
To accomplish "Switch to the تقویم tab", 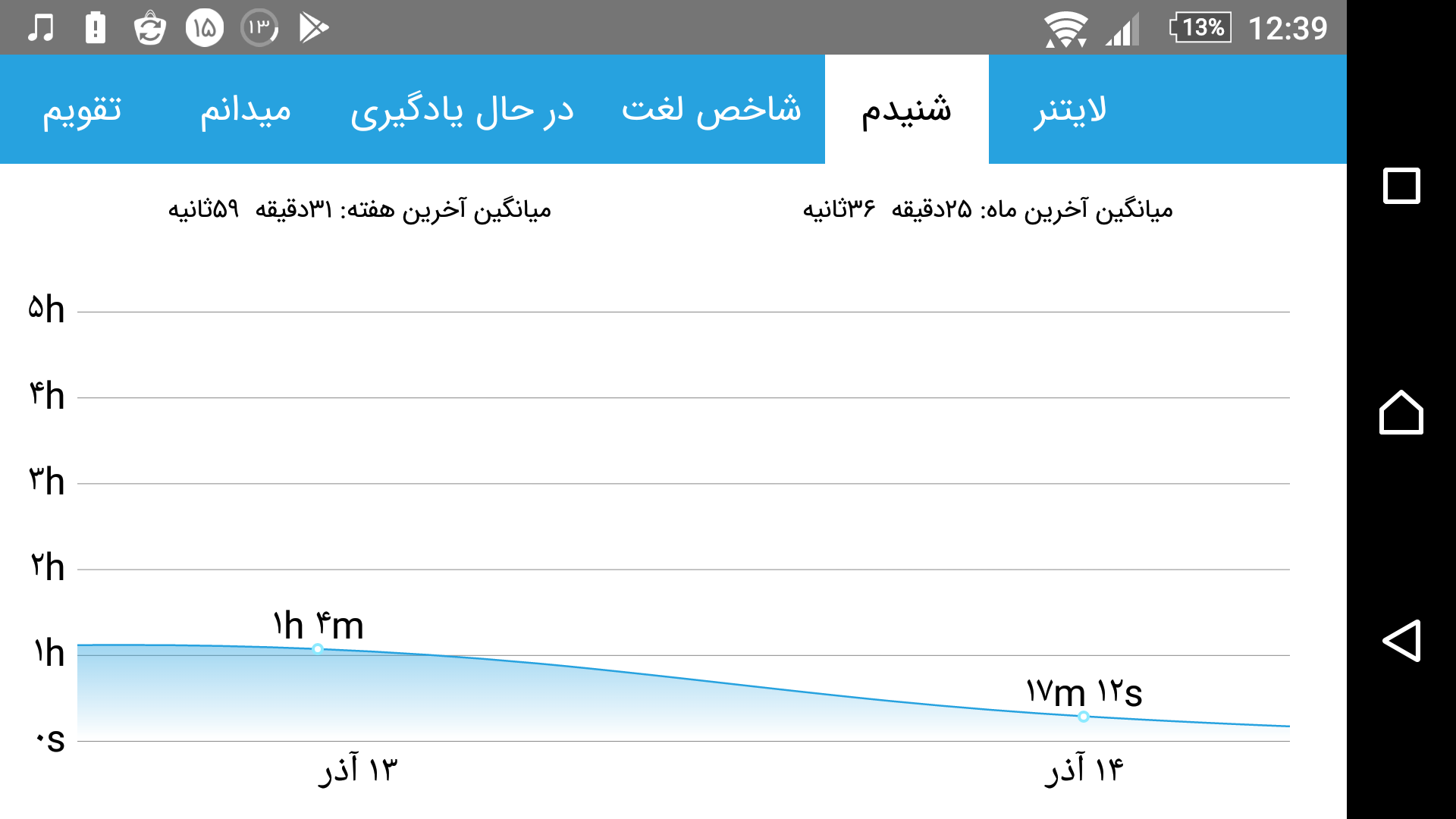I will coord(82,109).
